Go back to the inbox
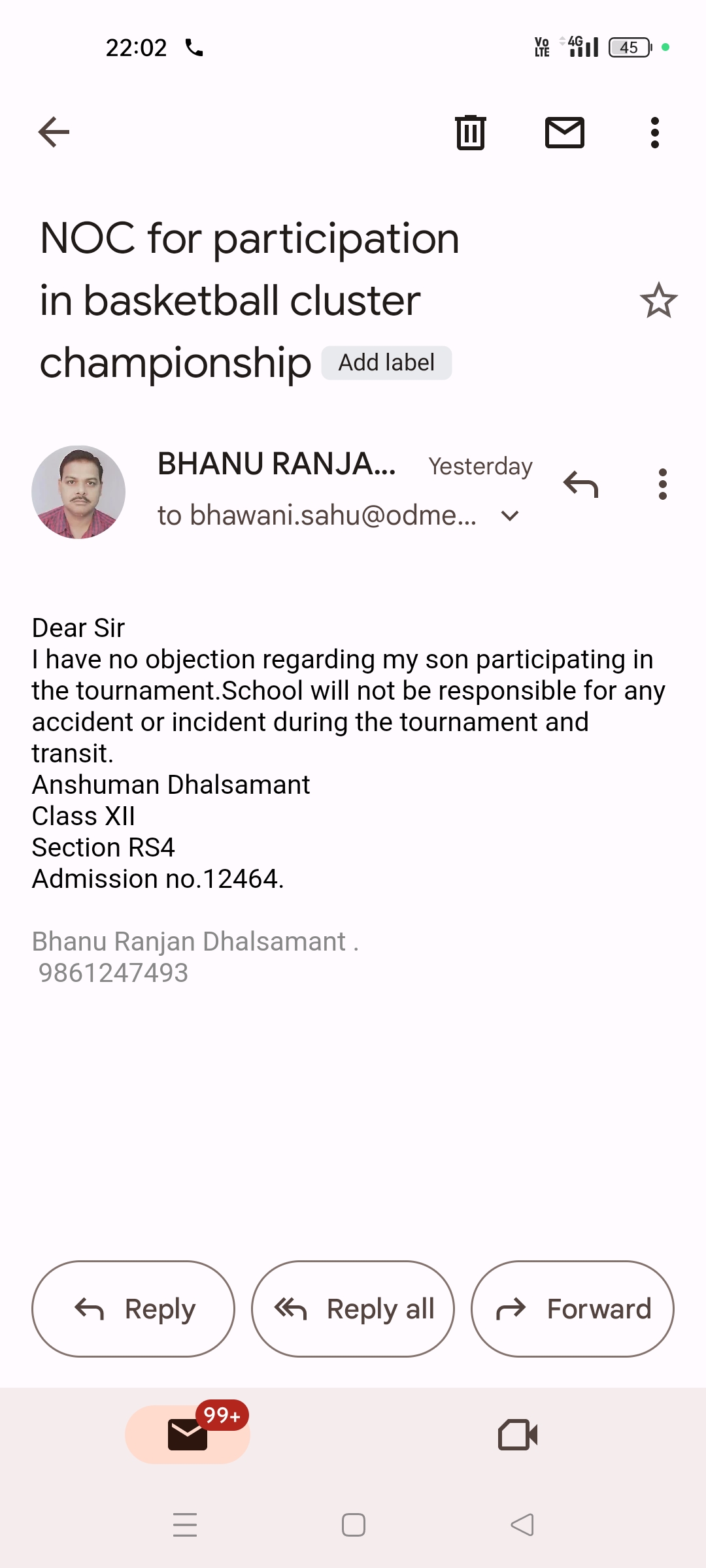This screenshot has height=1568, width=706. click(54, 133)
